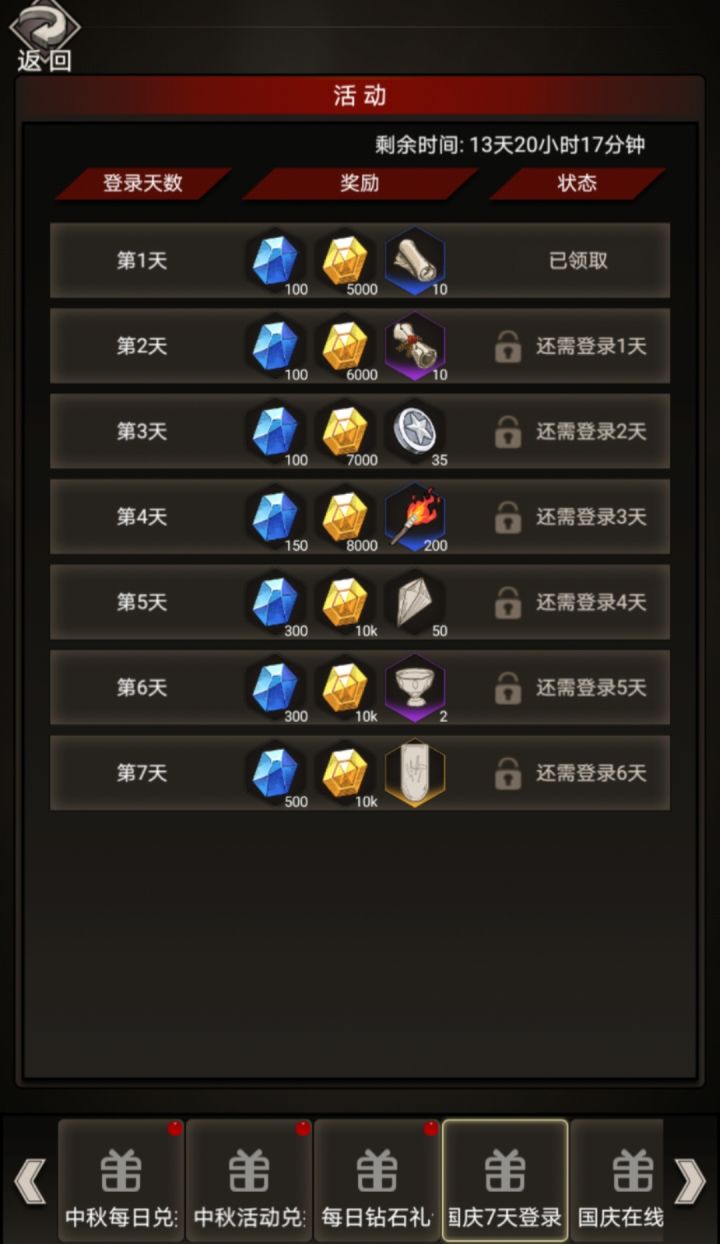Viewport: 720px width, 1244px height.
Task: Click the purple scroll reward on Day 2
Action: [413, 347]
